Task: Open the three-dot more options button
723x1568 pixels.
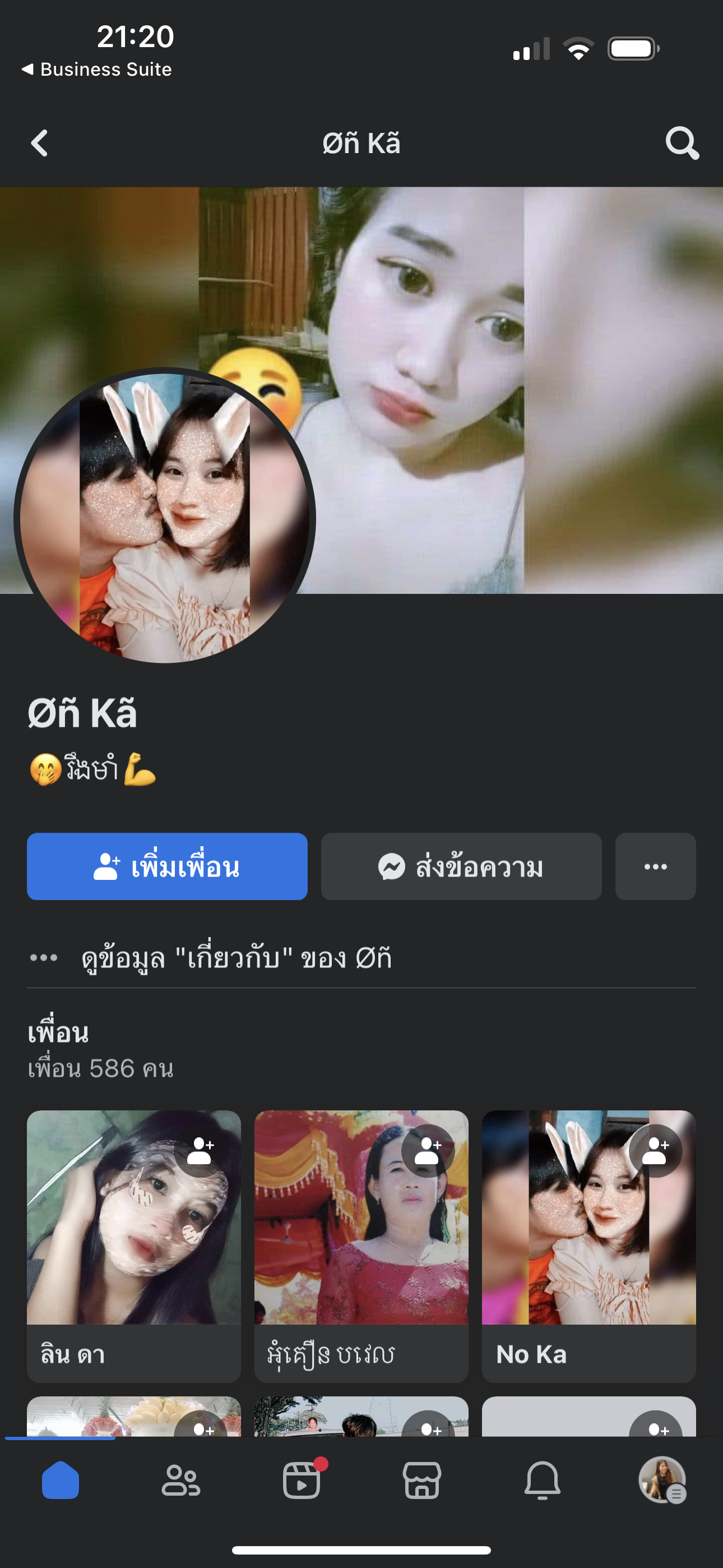Action: click(655, 866)
